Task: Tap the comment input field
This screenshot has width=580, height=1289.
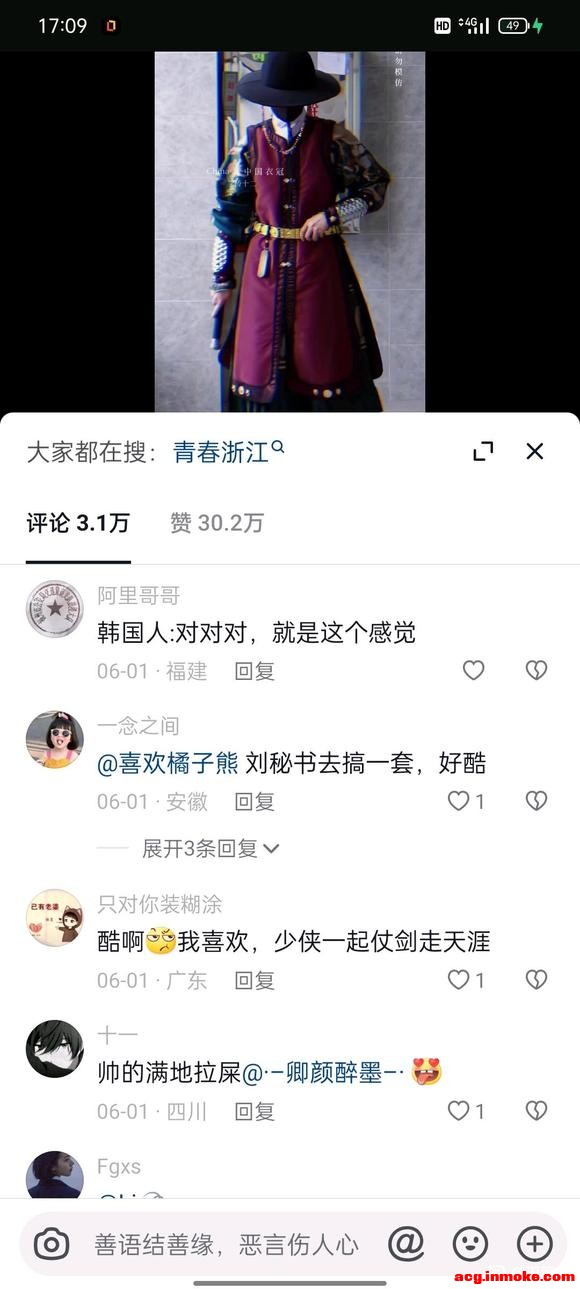Action: (226, 1244)
